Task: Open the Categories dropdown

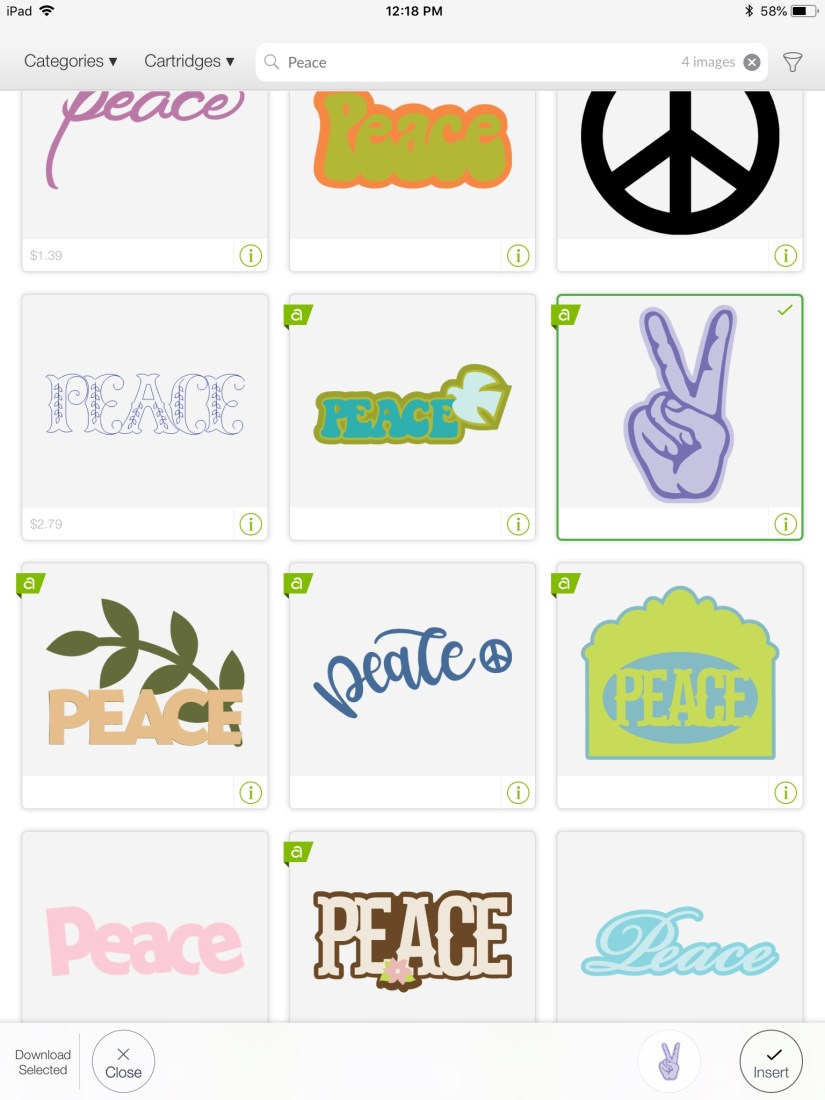Action: [70, 61]
